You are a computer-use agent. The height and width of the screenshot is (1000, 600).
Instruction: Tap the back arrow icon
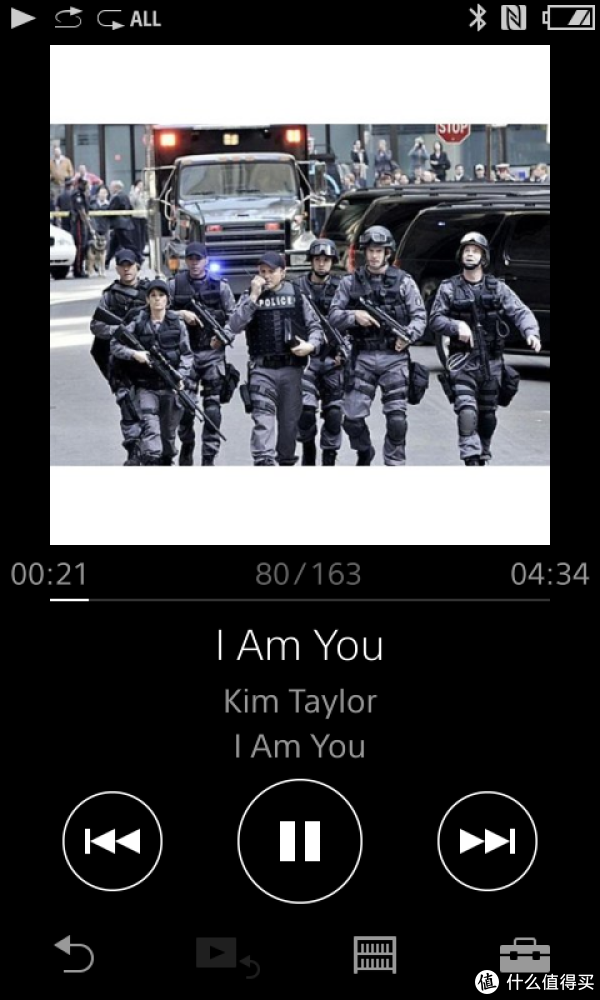click(74, 956)
